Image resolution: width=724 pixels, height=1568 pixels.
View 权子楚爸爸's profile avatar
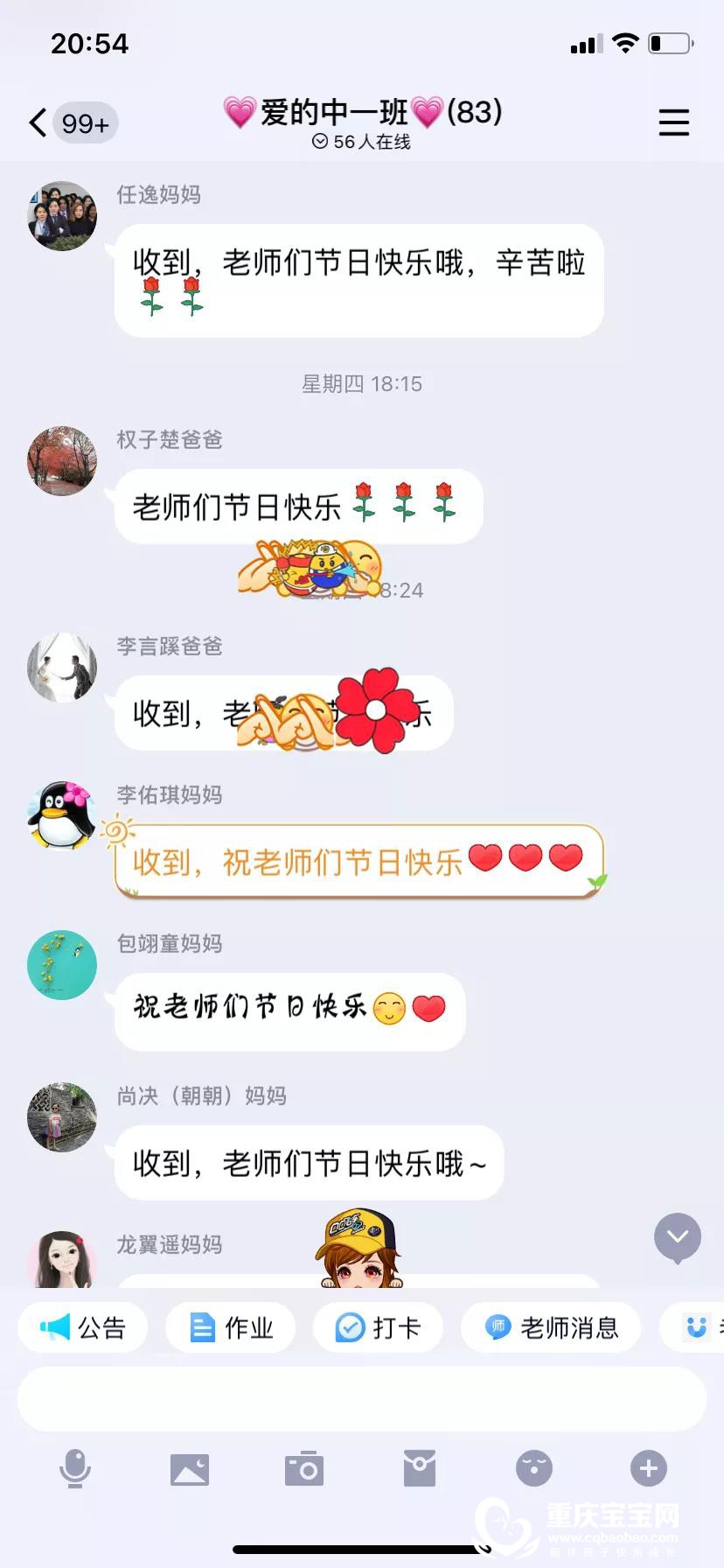pos(62,461)
